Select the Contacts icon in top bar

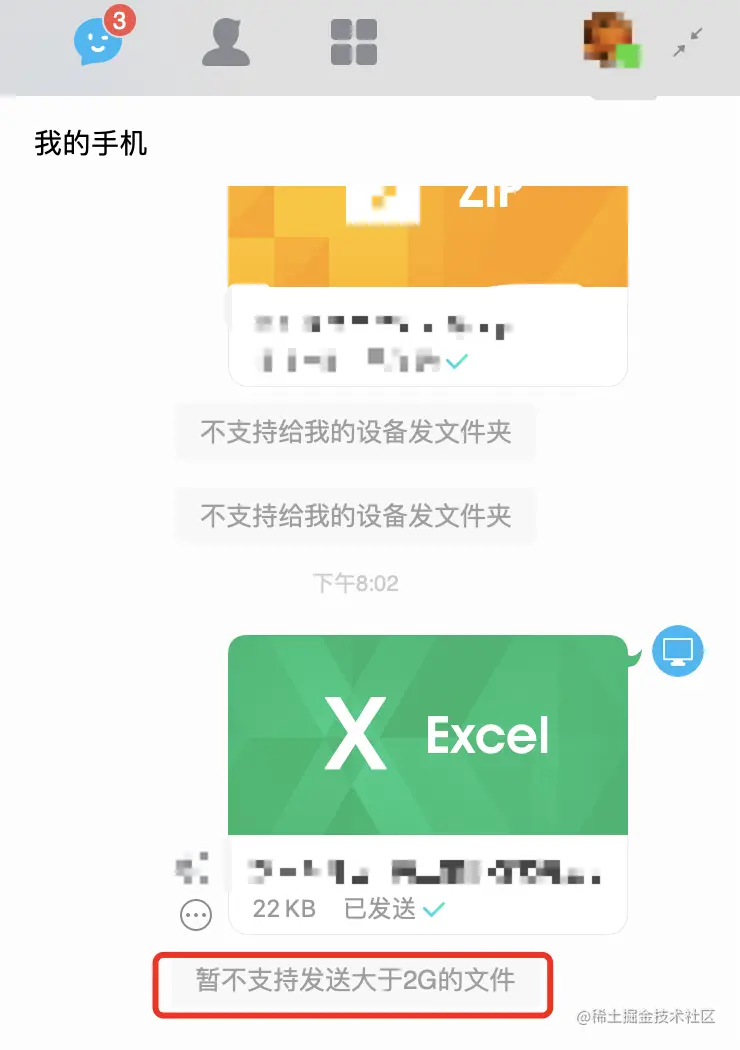coord(227,42)
